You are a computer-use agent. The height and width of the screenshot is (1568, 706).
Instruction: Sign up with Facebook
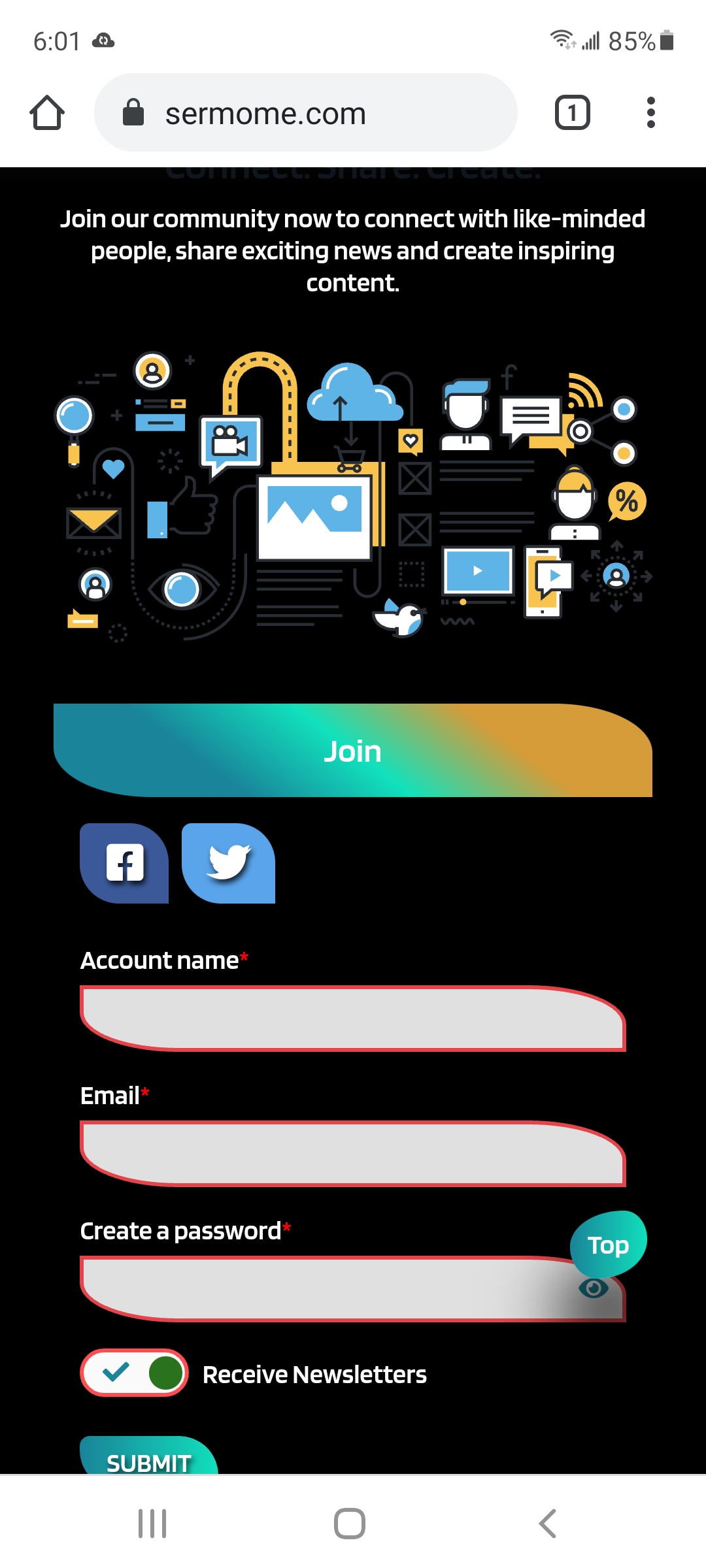[x=124, y=863]
